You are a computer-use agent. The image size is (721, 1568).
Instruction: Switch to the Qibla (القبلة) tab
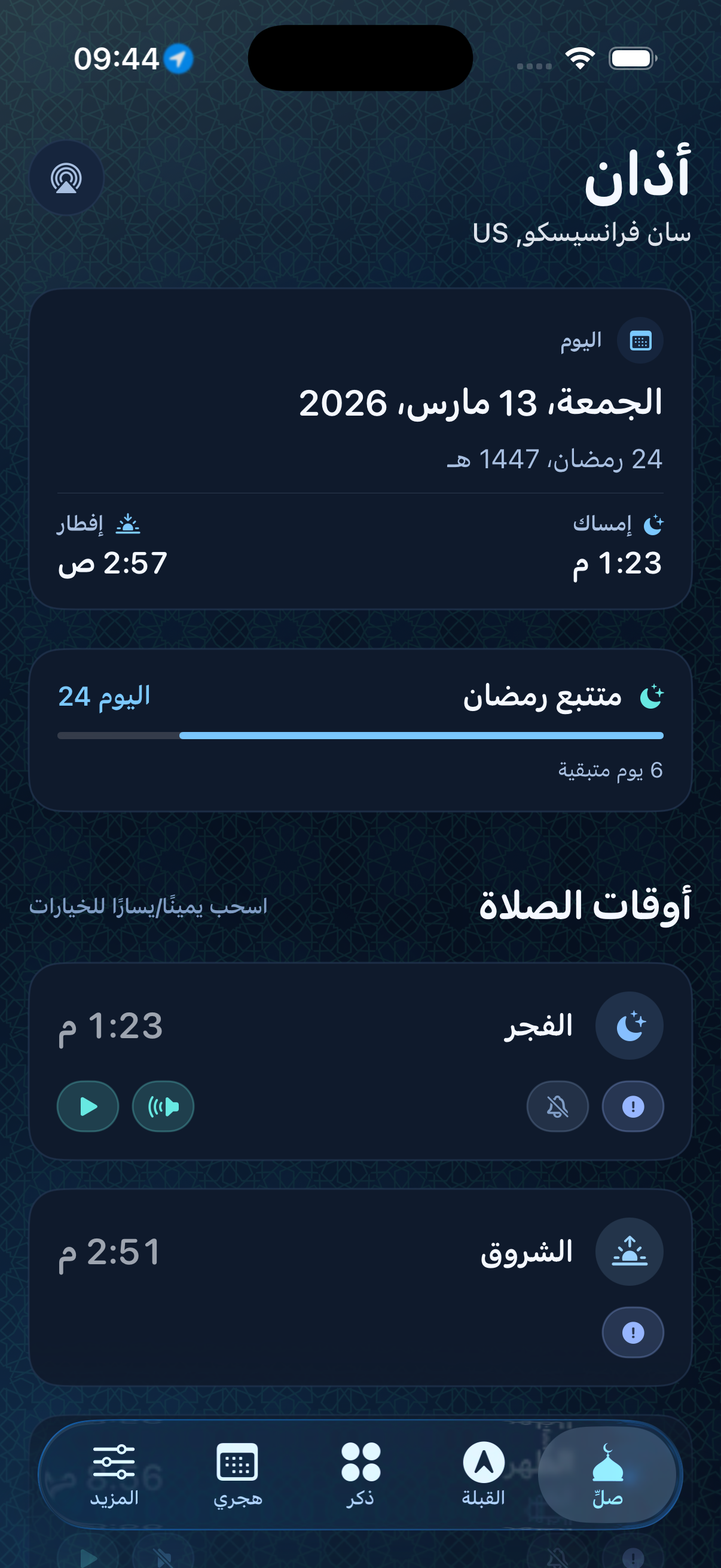(x=484, y=1474)
